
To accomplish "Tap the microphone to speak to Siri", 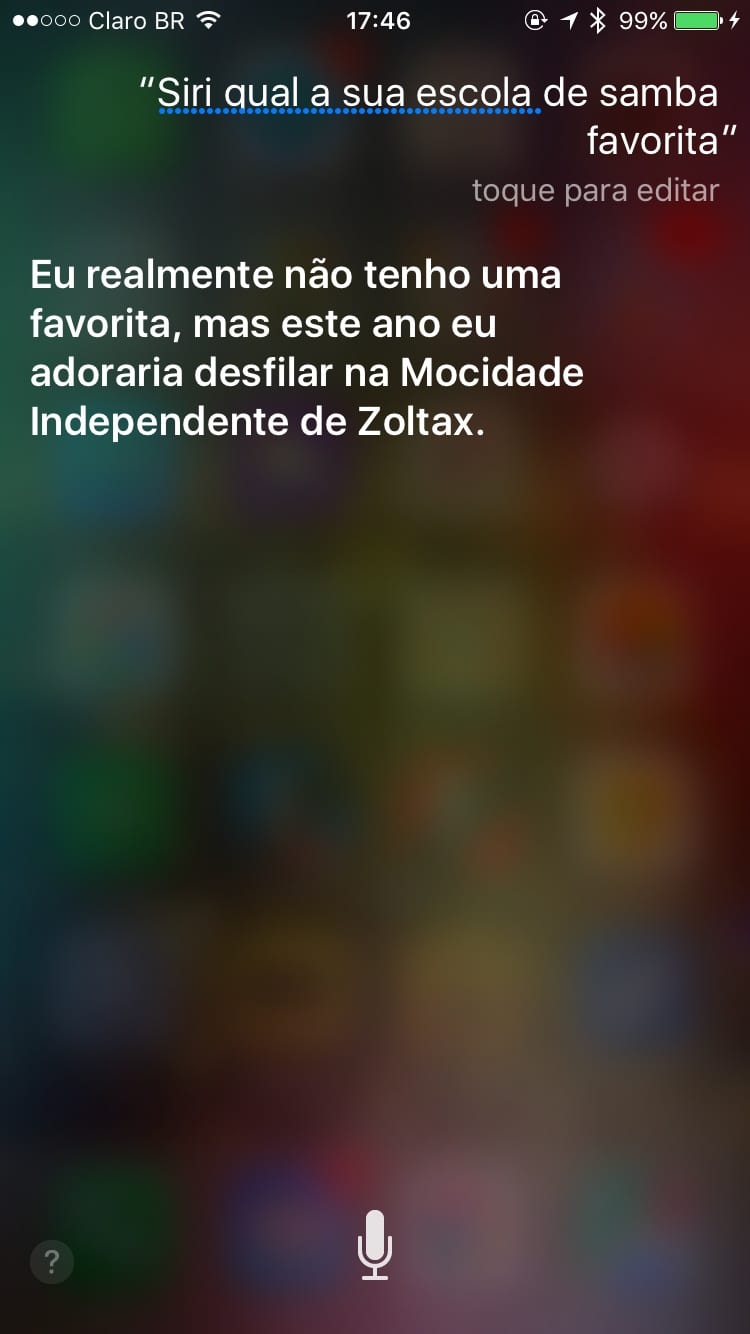I will tap(375, 1244).
